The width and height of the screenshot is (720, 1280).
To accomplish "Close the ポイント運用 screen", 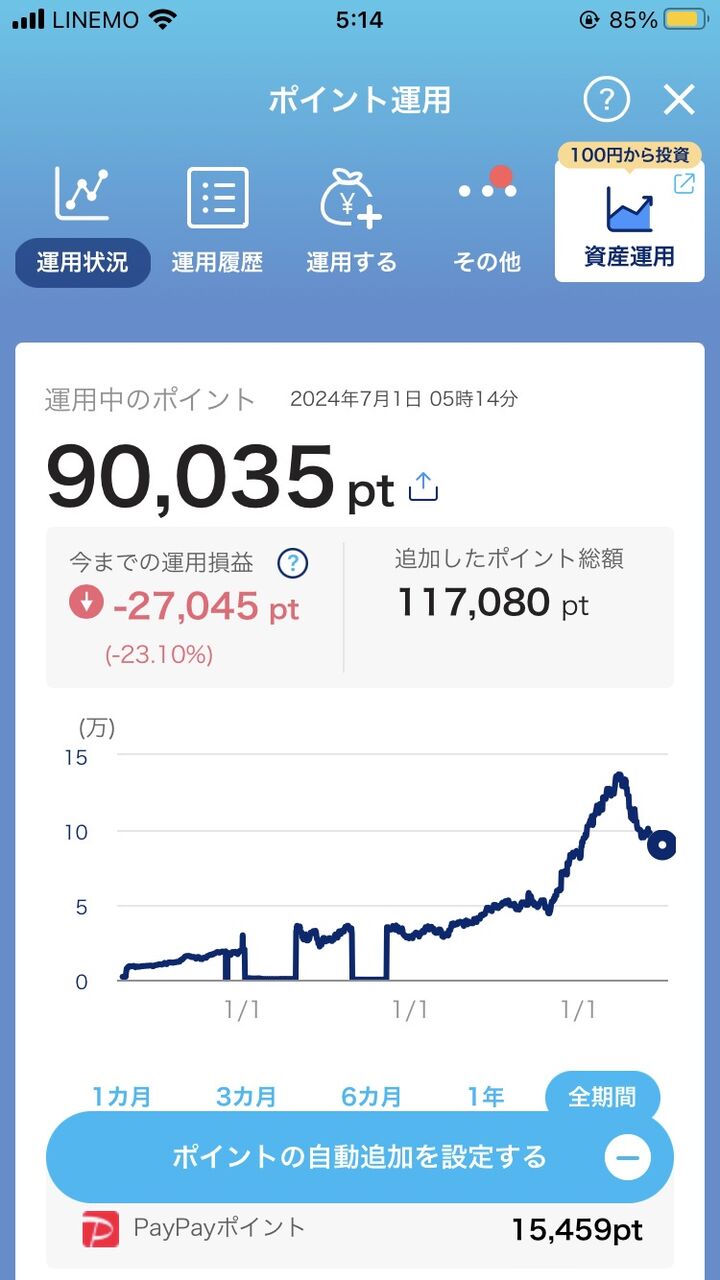I will pyautogui.click(x=679, y=100).
